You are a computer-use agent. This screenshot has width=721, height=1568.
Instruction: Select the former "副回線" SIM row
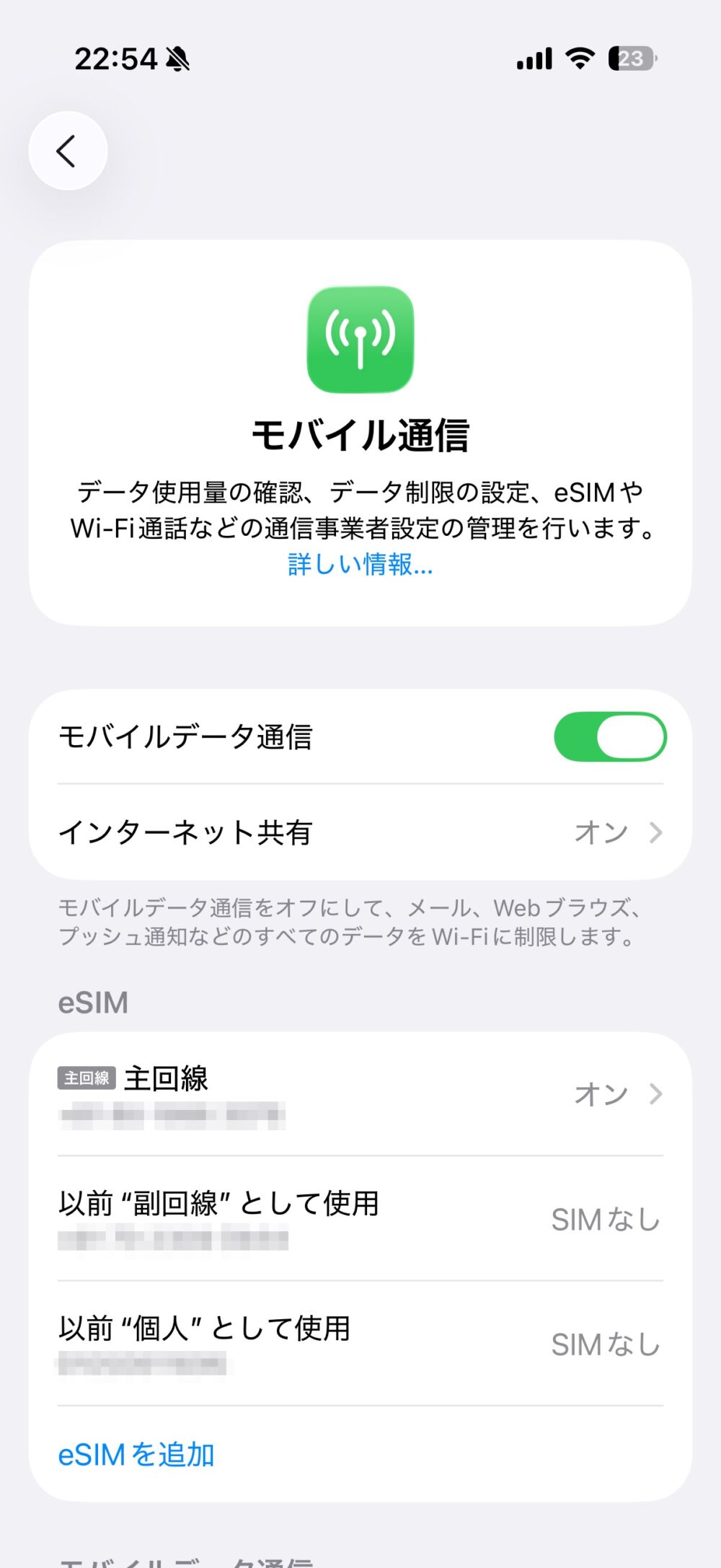pyautogui.click(x=360, y=1218)
